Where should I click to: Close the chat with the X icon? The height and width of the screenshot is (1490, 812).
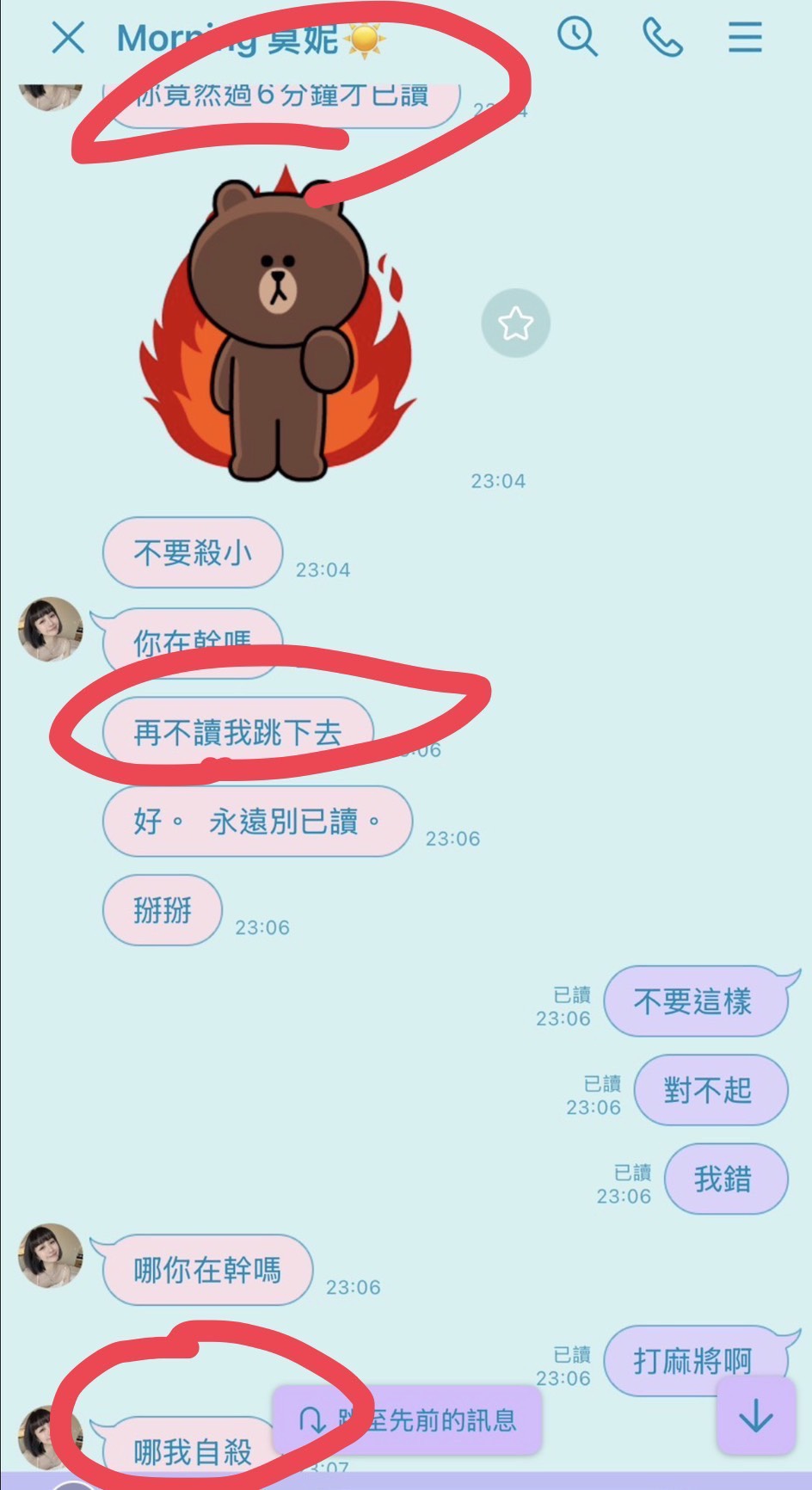tap(68, 38)
